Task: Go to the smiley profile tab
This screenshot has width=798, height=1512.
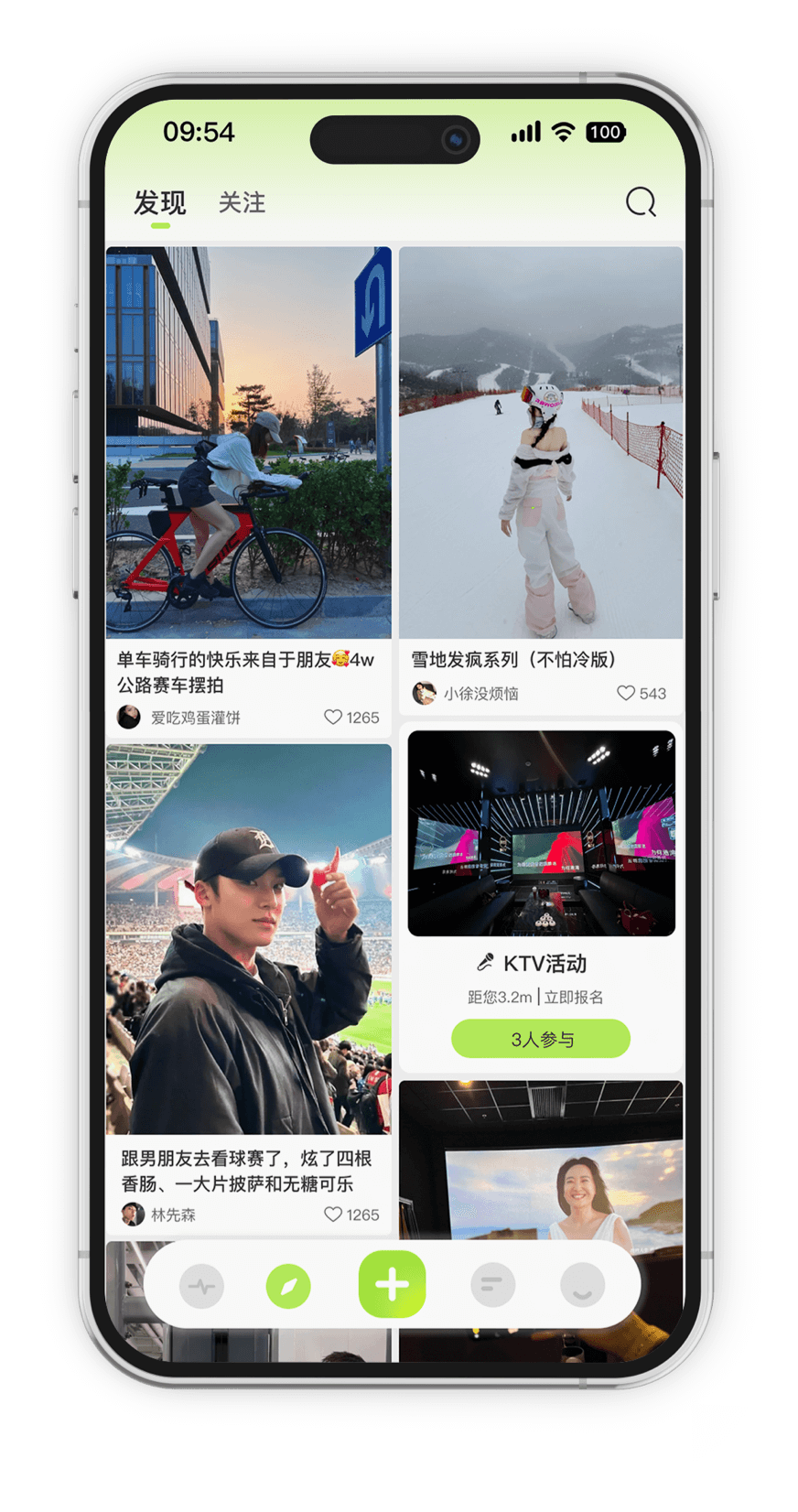Action: tap(583, 1285)
